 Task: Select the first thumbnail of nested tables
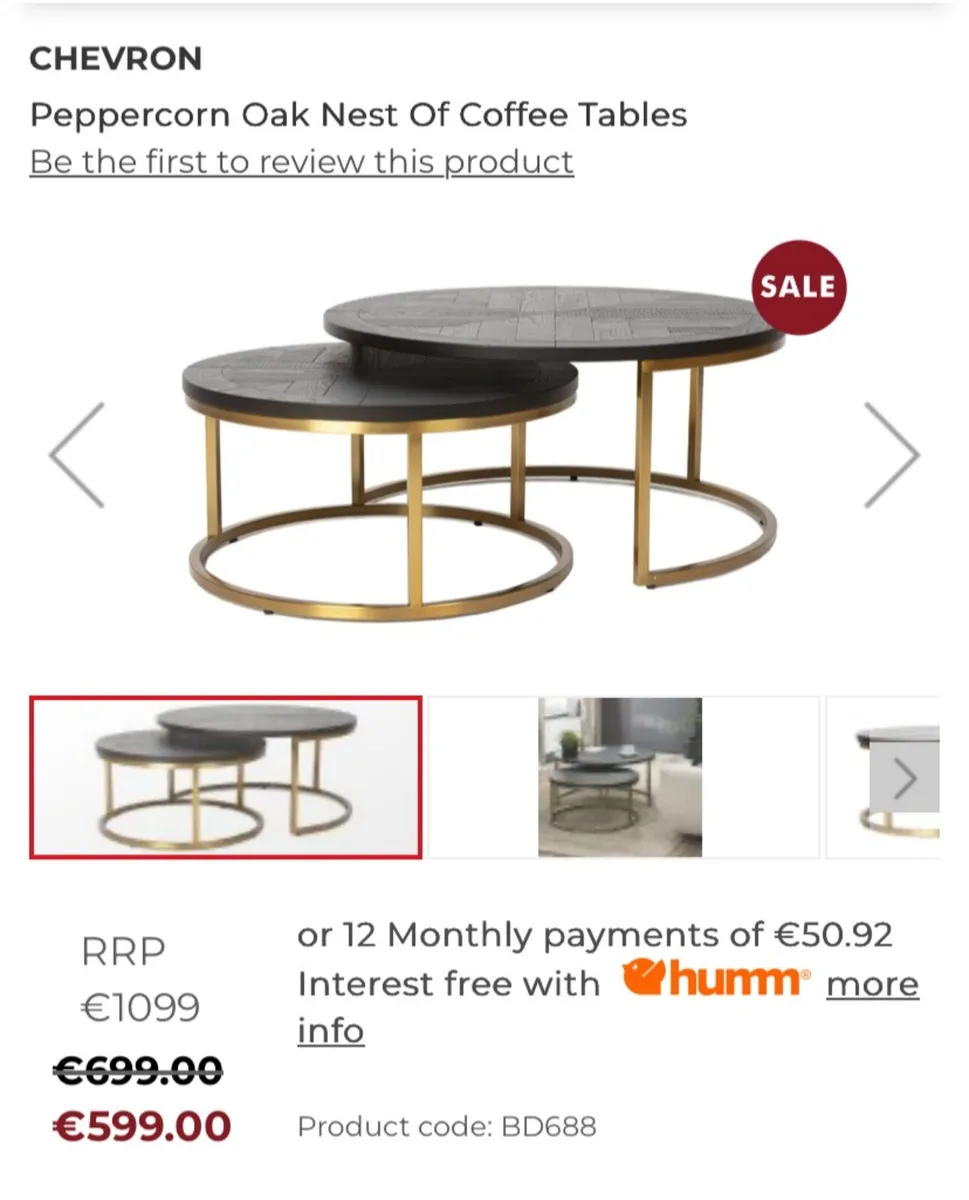click(x=226, y=778)
